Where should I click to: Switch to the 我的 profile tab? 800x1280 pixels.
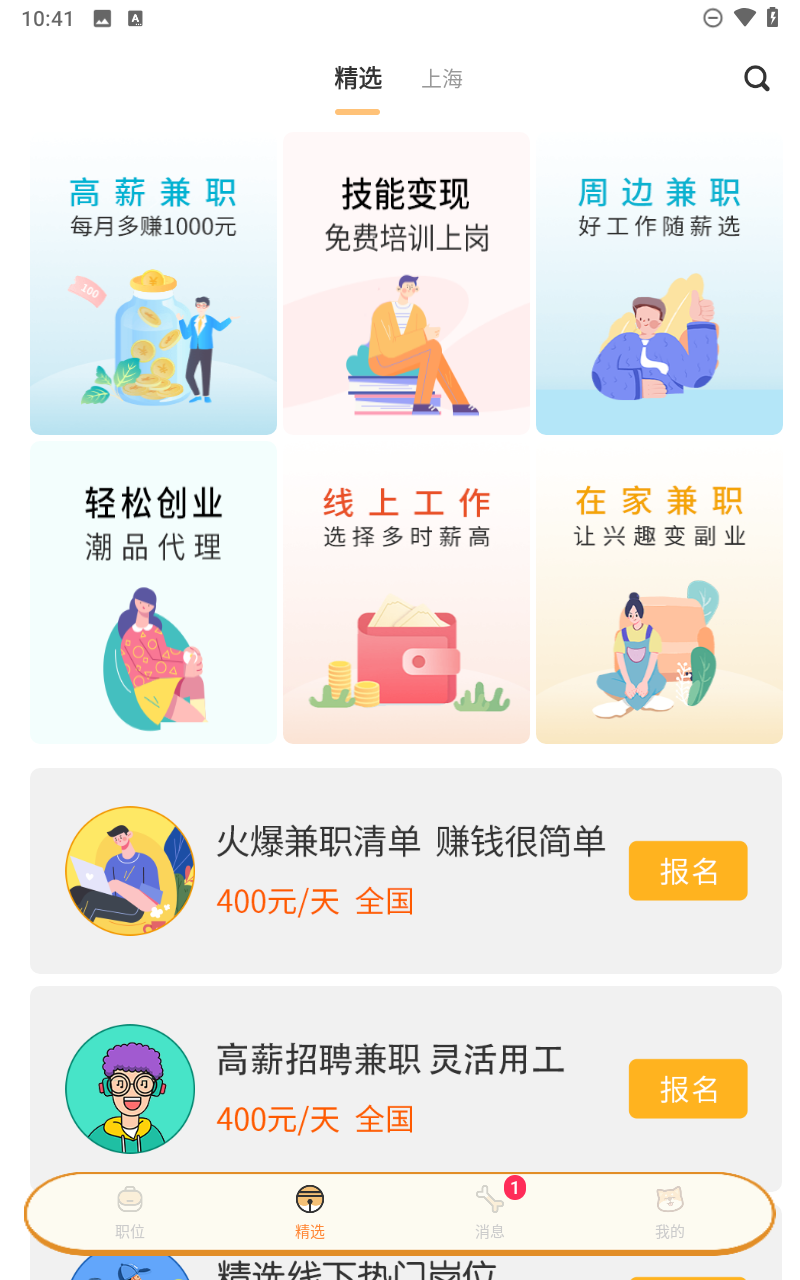(670, 1212)
